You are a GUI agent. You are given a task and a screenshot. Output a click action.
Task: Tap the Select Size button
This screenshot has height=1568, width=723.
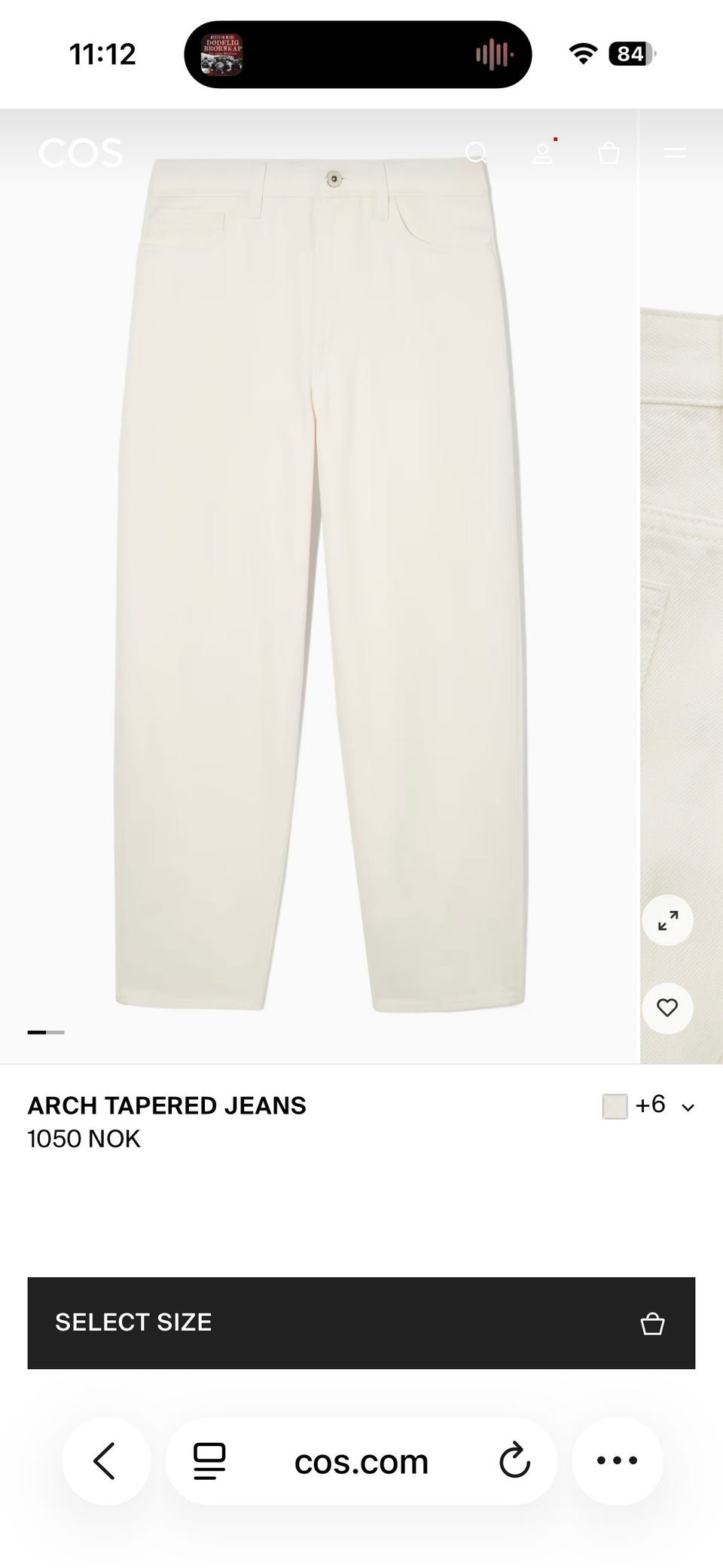[361, 1323]
